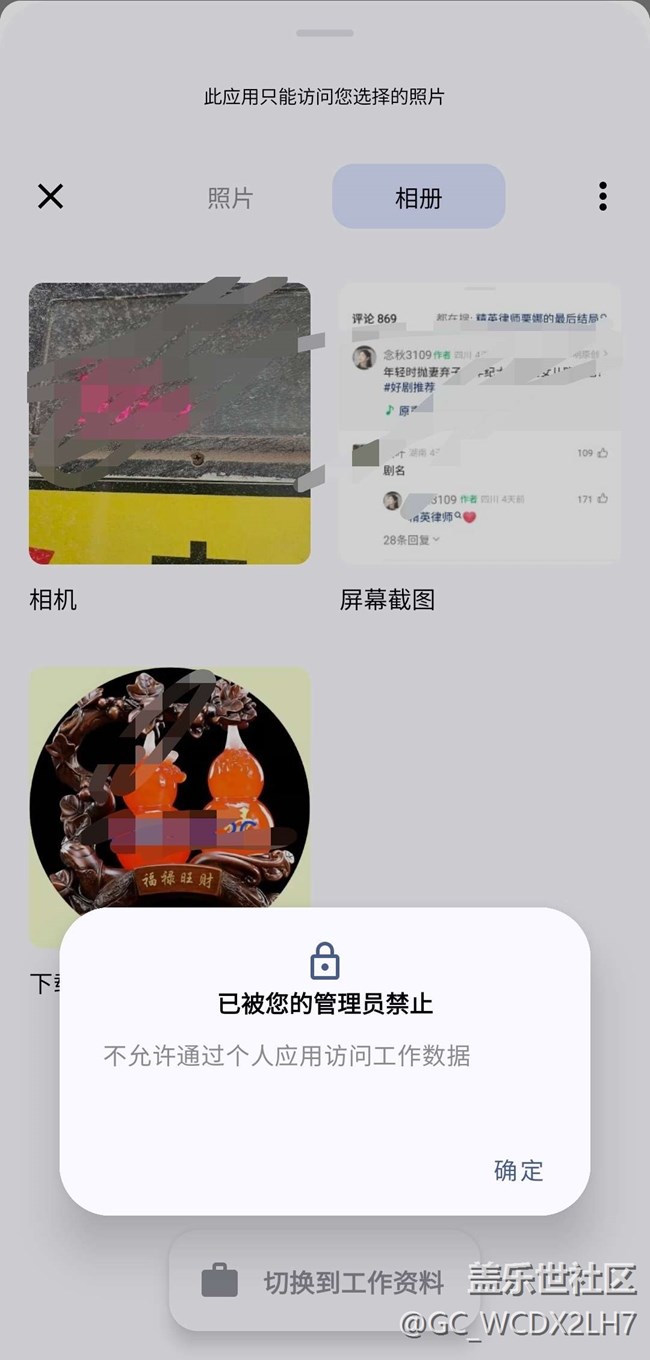Select the 相册 tab
This screenshot has width=650, height=1360.
tap(418, 197)
